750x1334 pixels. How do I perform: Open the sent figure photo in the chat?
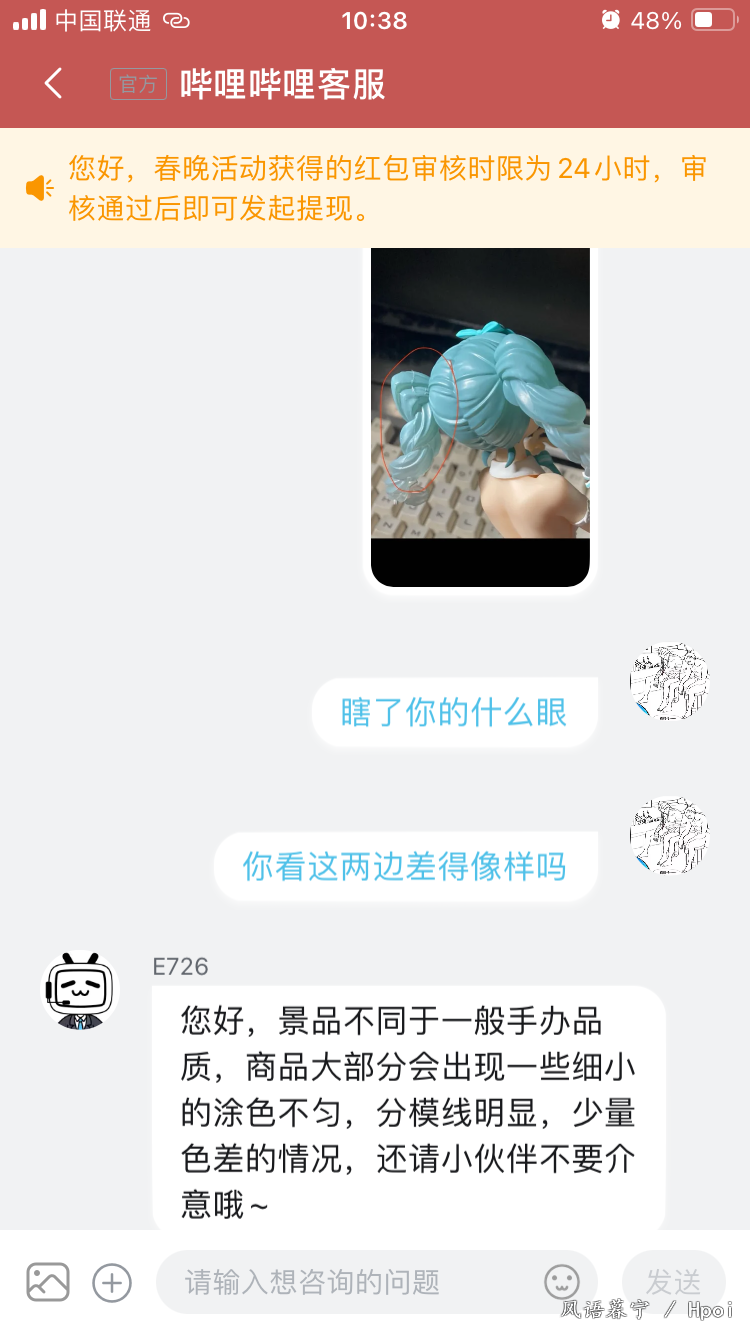[x=480, y=417]
